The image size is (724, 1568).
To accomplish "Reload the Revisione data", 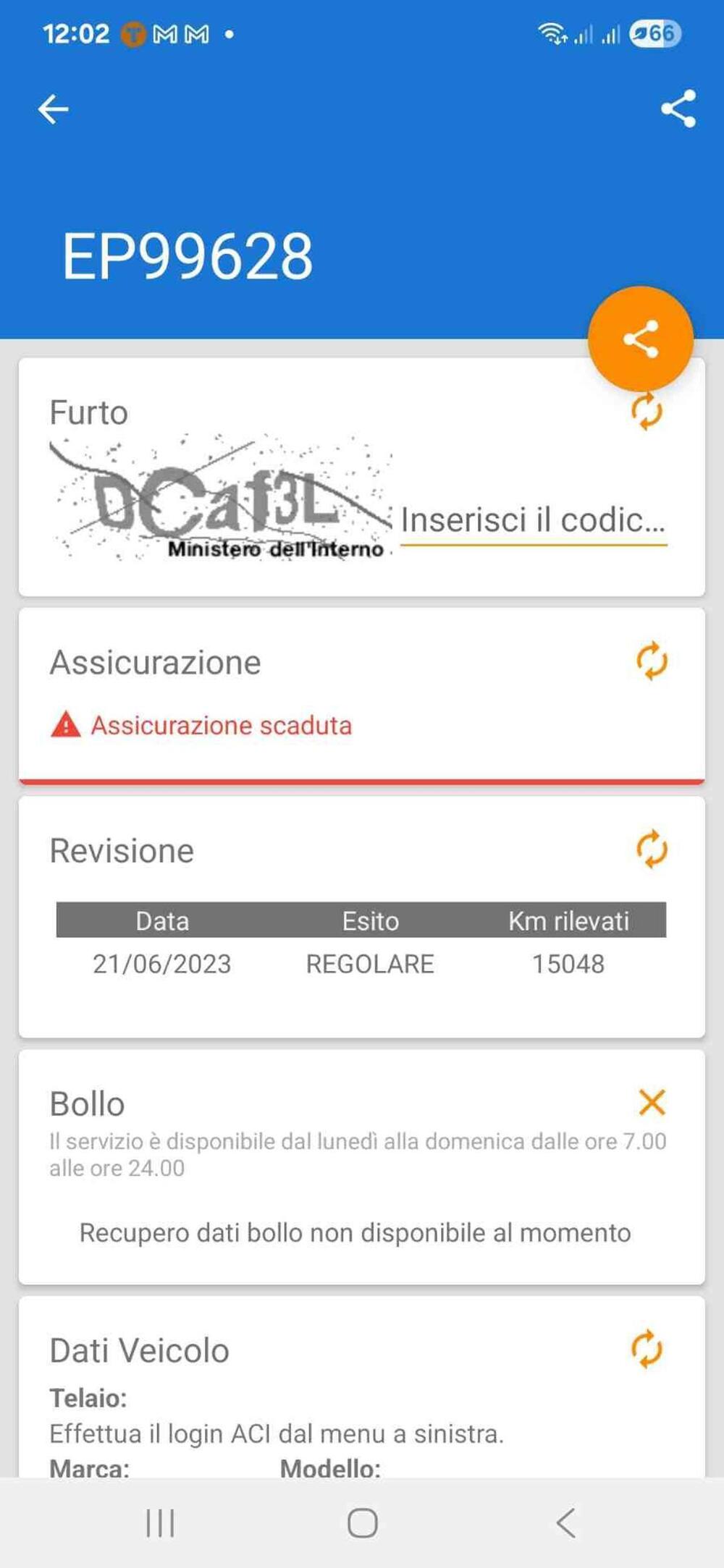I will coord(652,849).
